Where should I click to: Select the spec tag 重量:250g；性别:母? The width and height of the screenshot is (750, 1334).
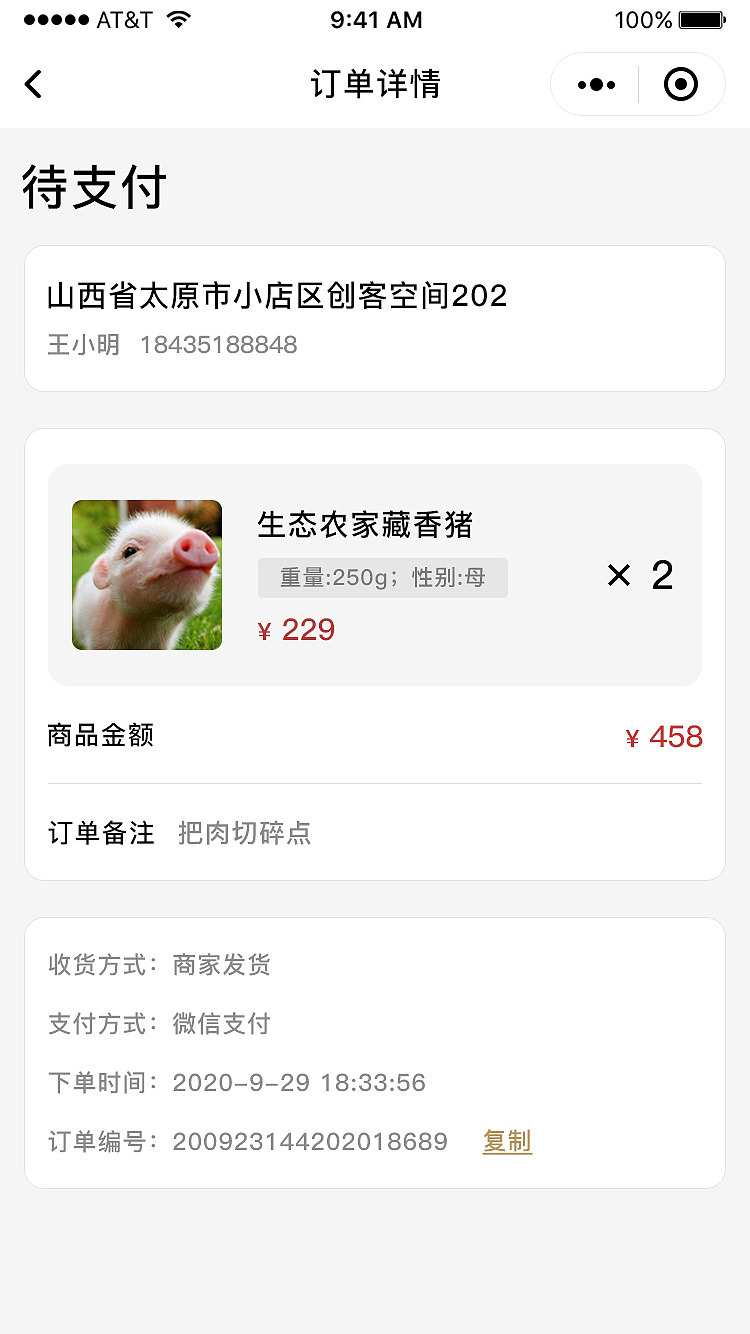click(382, 577)
